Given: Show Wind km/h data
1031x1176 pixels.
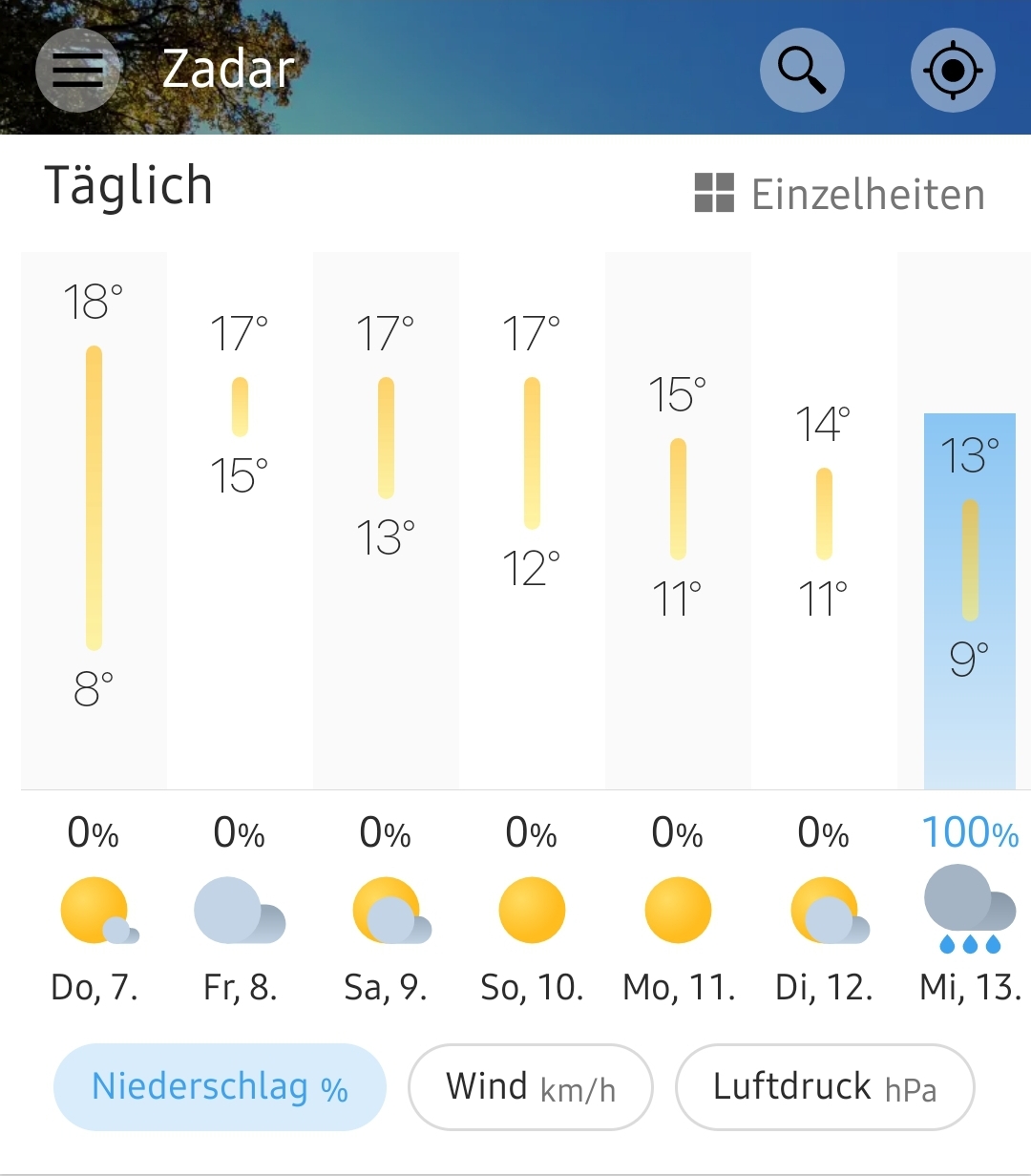Looking at the screenshot, I should [531, 1087].
